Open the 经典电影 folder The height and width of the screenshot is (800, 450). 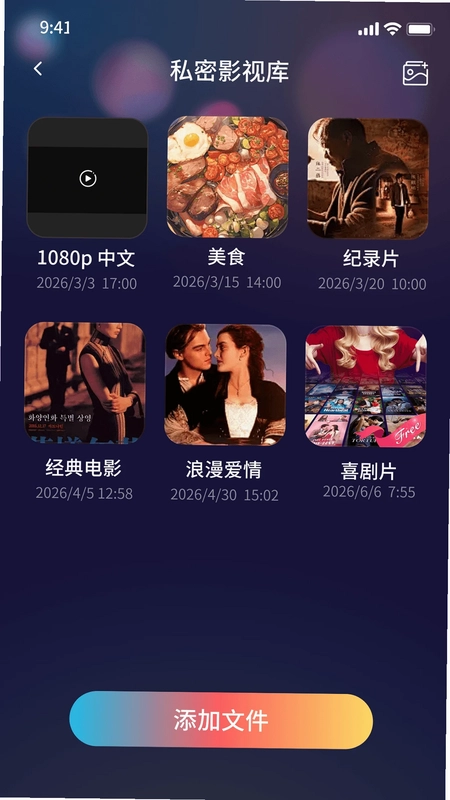coord(85,383)
